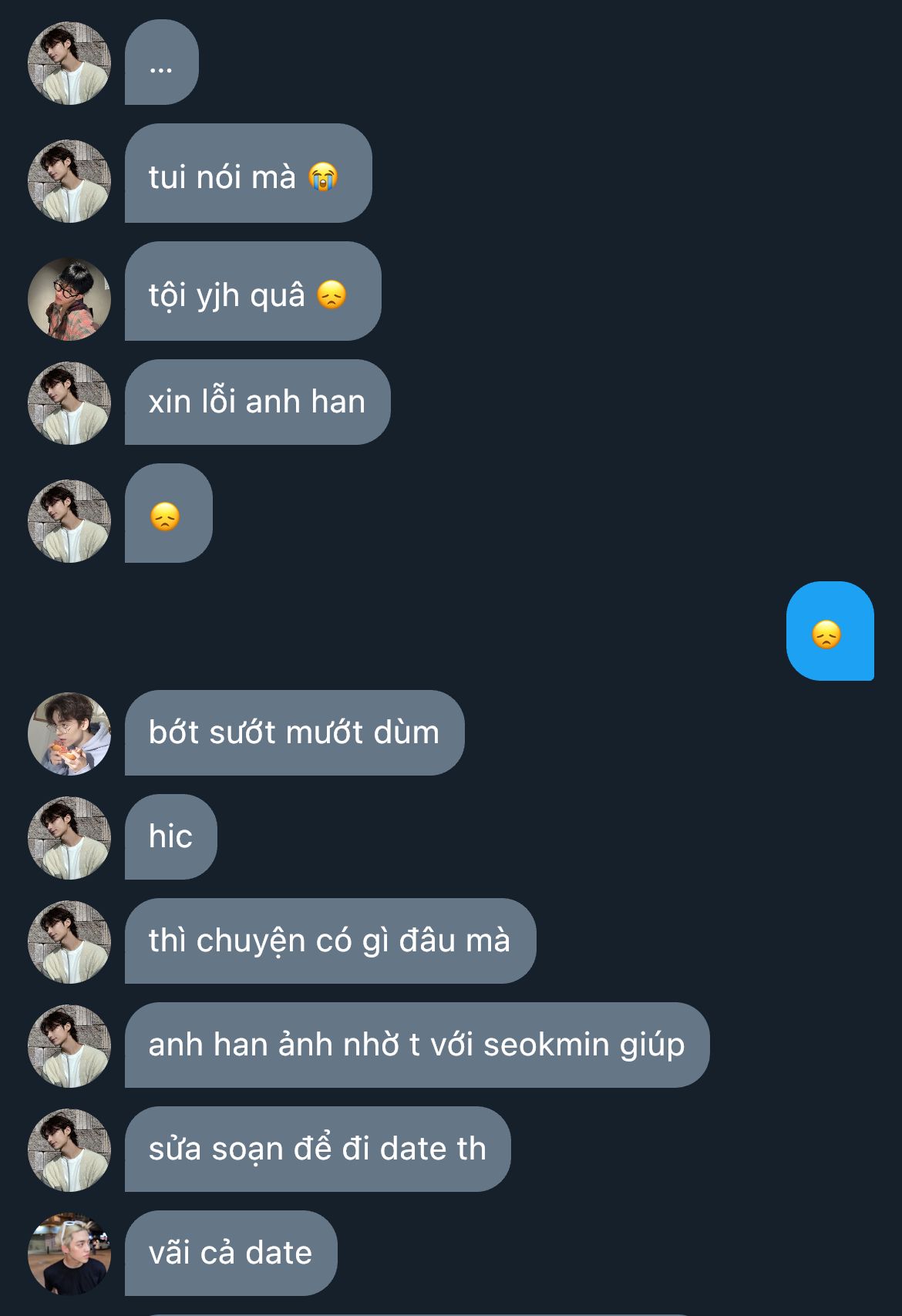Screen dimensions: 902x1316
Task: Open avatar beside "bớt sướt mướt dùm" message
Action: (x=69, y=734)
